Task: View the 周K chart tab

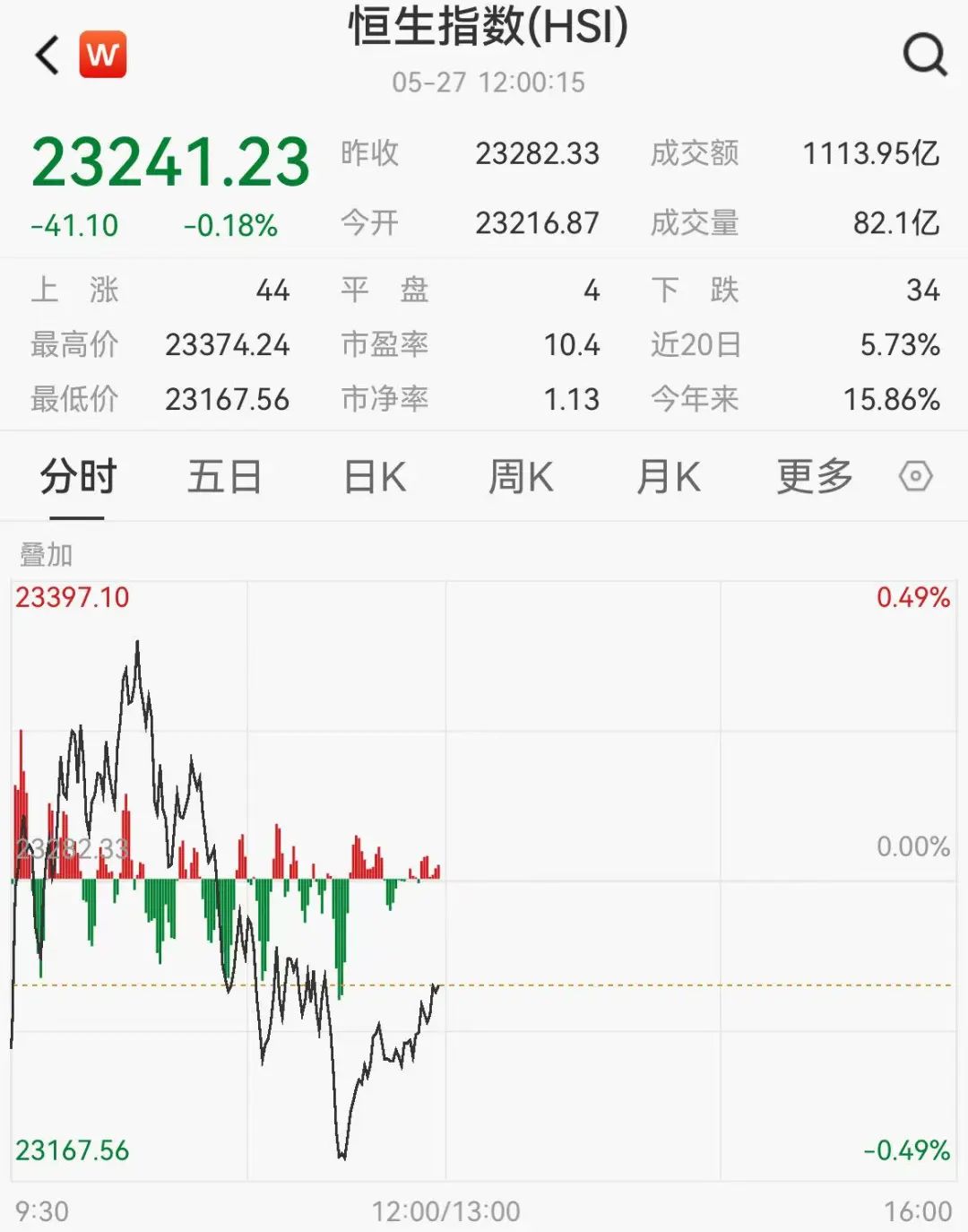Action: coord(521,477)
